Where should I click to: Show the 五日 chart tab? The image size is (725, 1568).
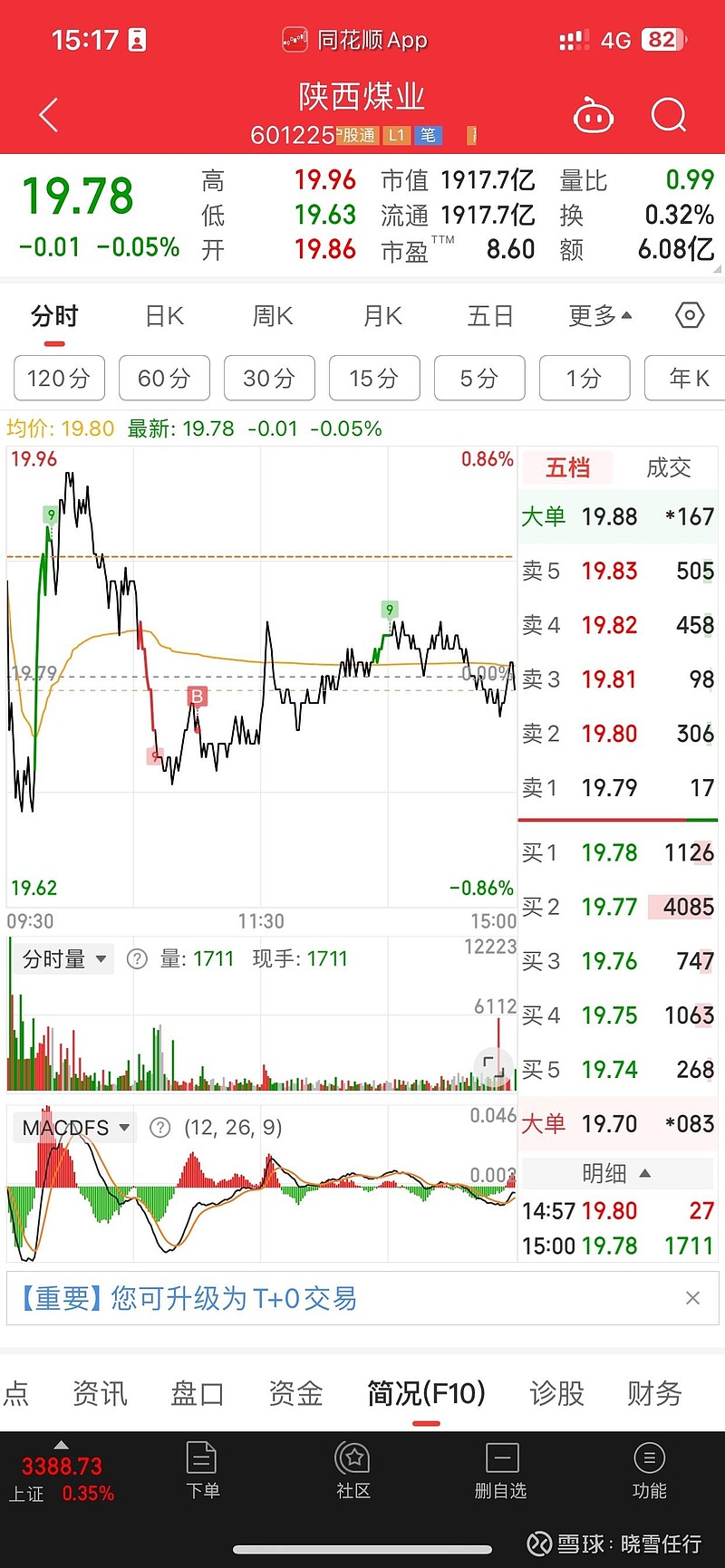point(490,316)
